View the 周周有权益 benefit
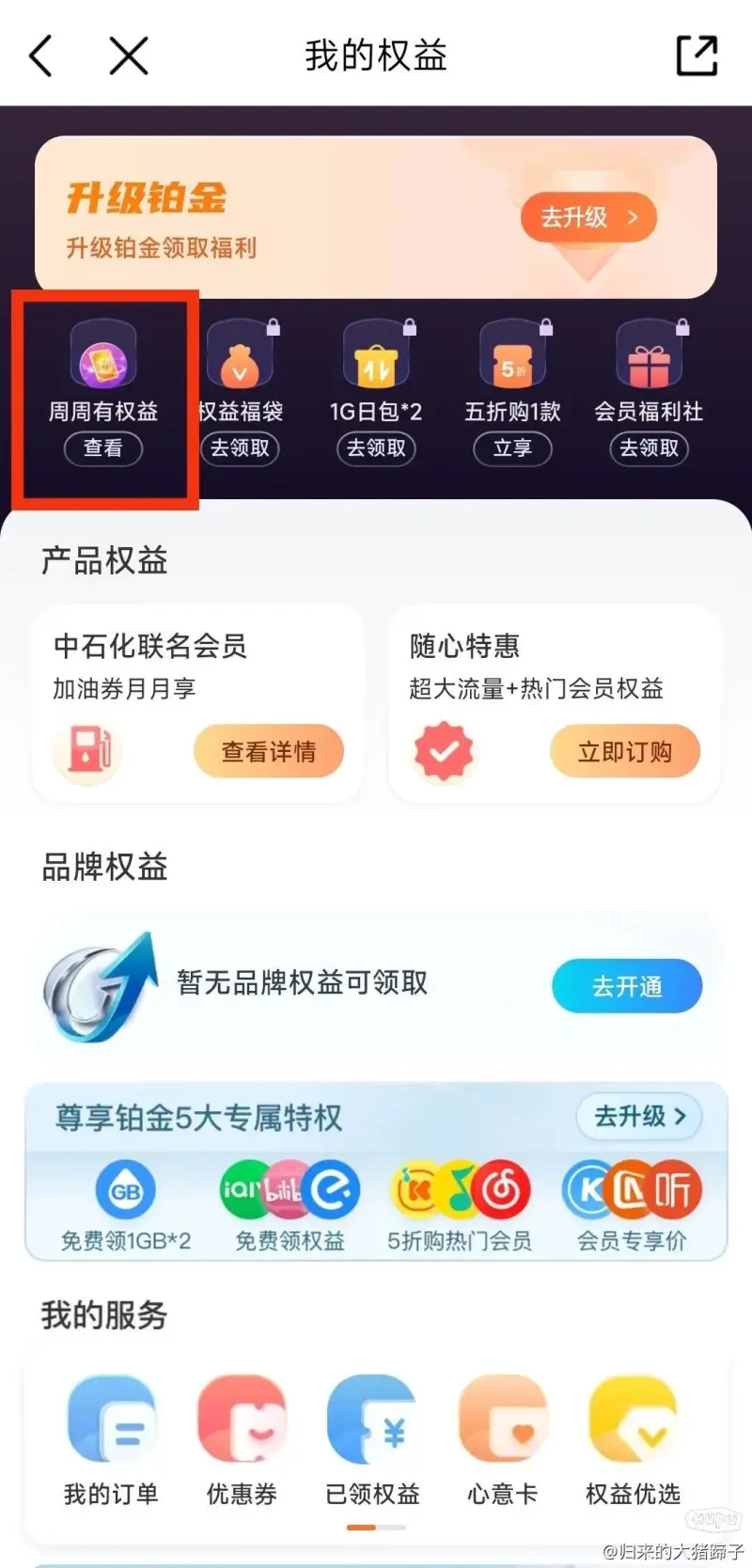752x1568 pixels. (x=103, y=448)
